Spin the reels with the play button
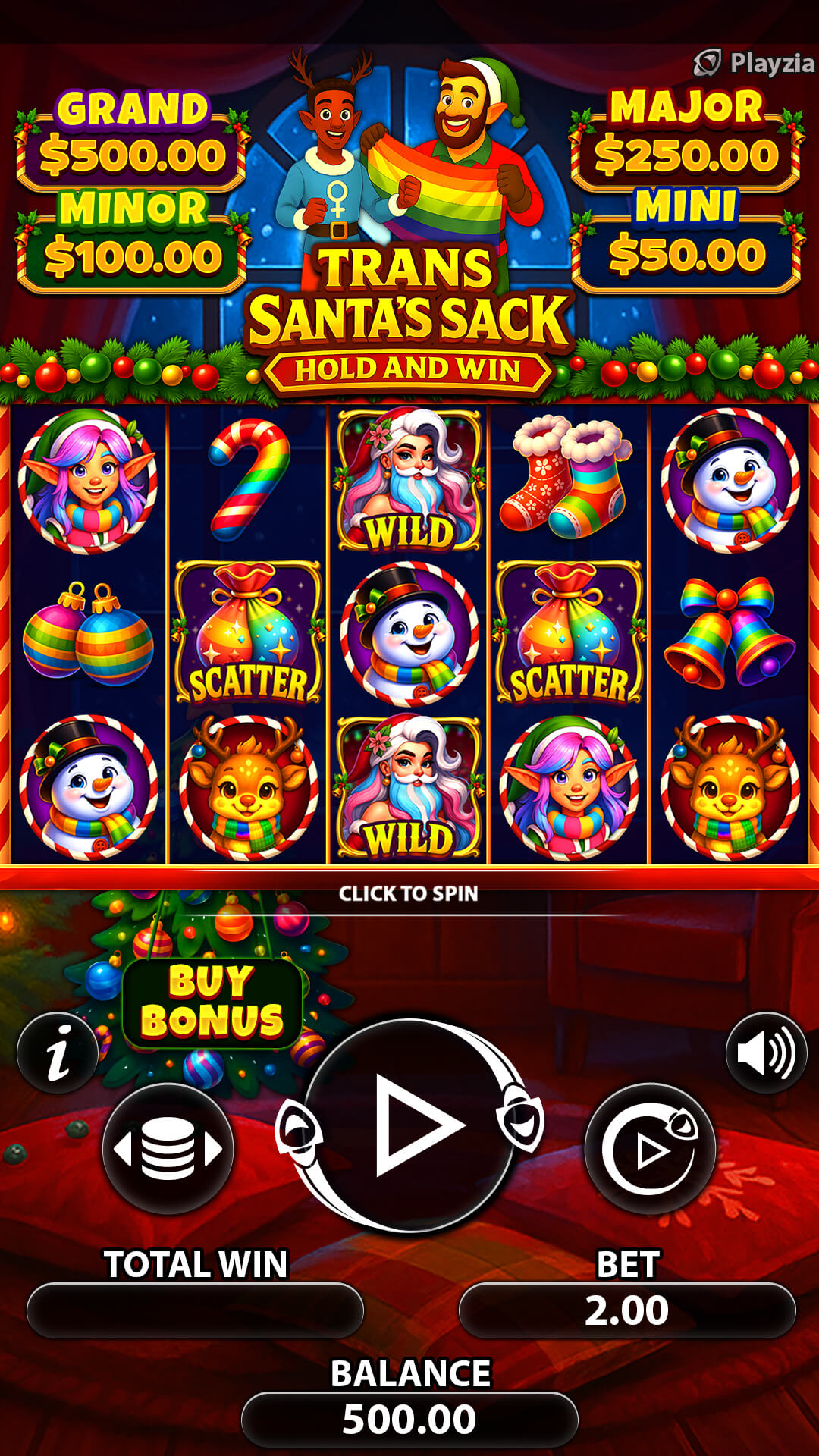The image size is (819, 1456). (410, 1125)
